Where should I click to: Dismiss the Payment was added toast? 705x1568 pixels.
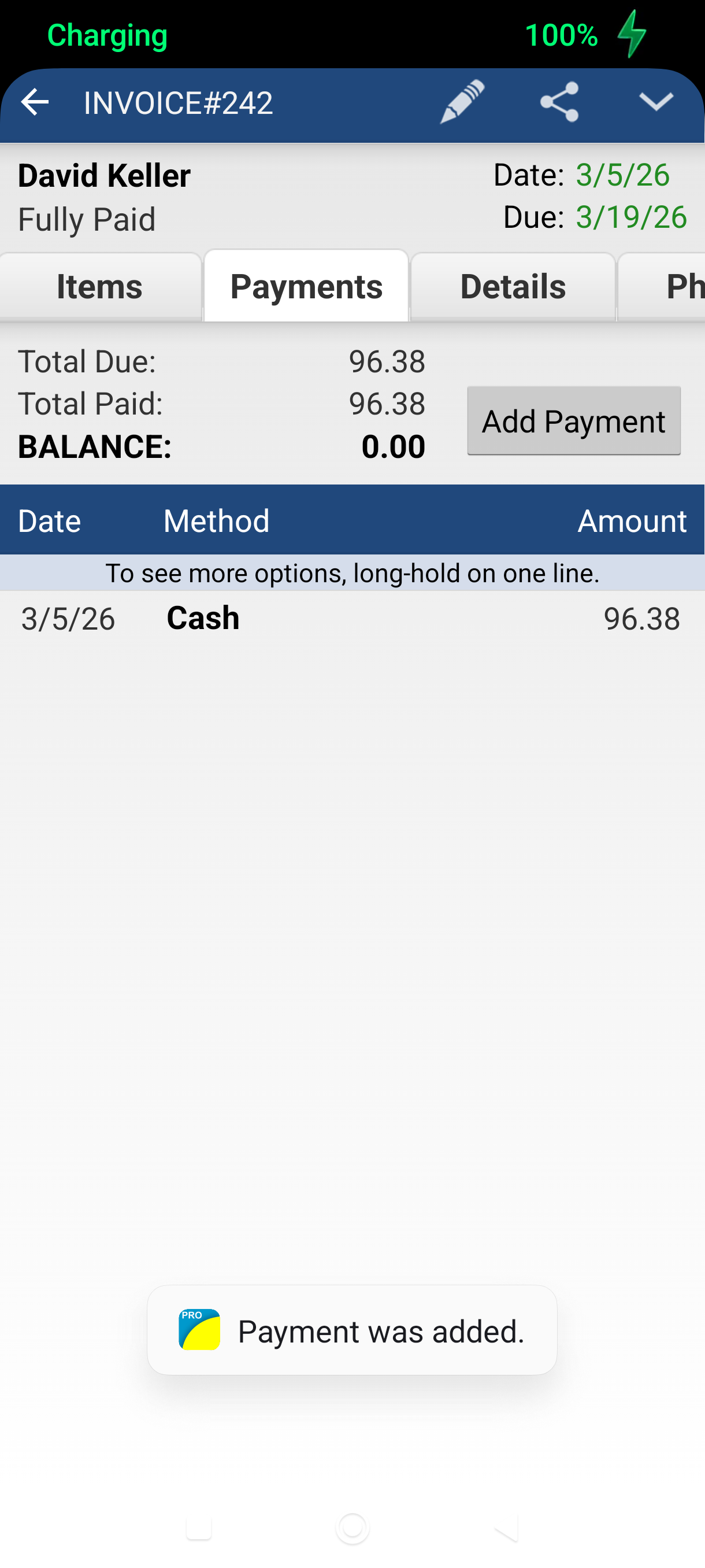pyautogui.click(x=351, y=1330)
